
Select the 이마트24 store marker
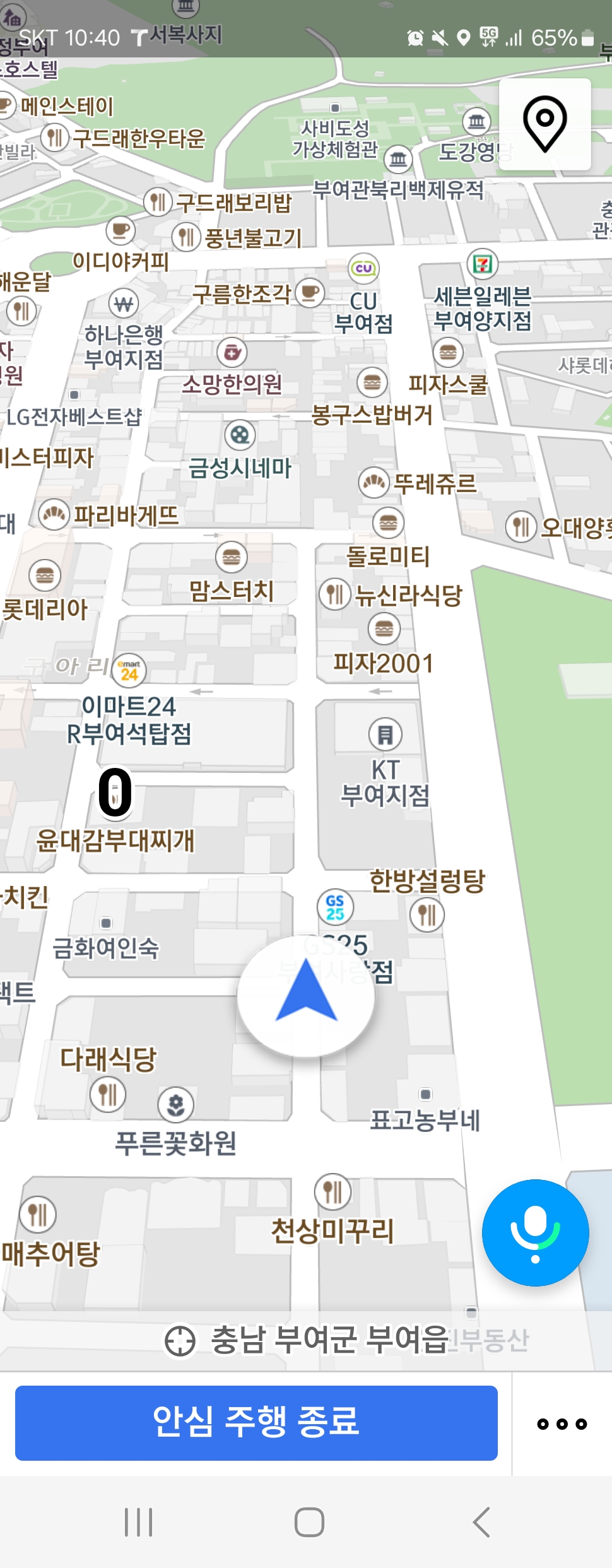(129, 670)
